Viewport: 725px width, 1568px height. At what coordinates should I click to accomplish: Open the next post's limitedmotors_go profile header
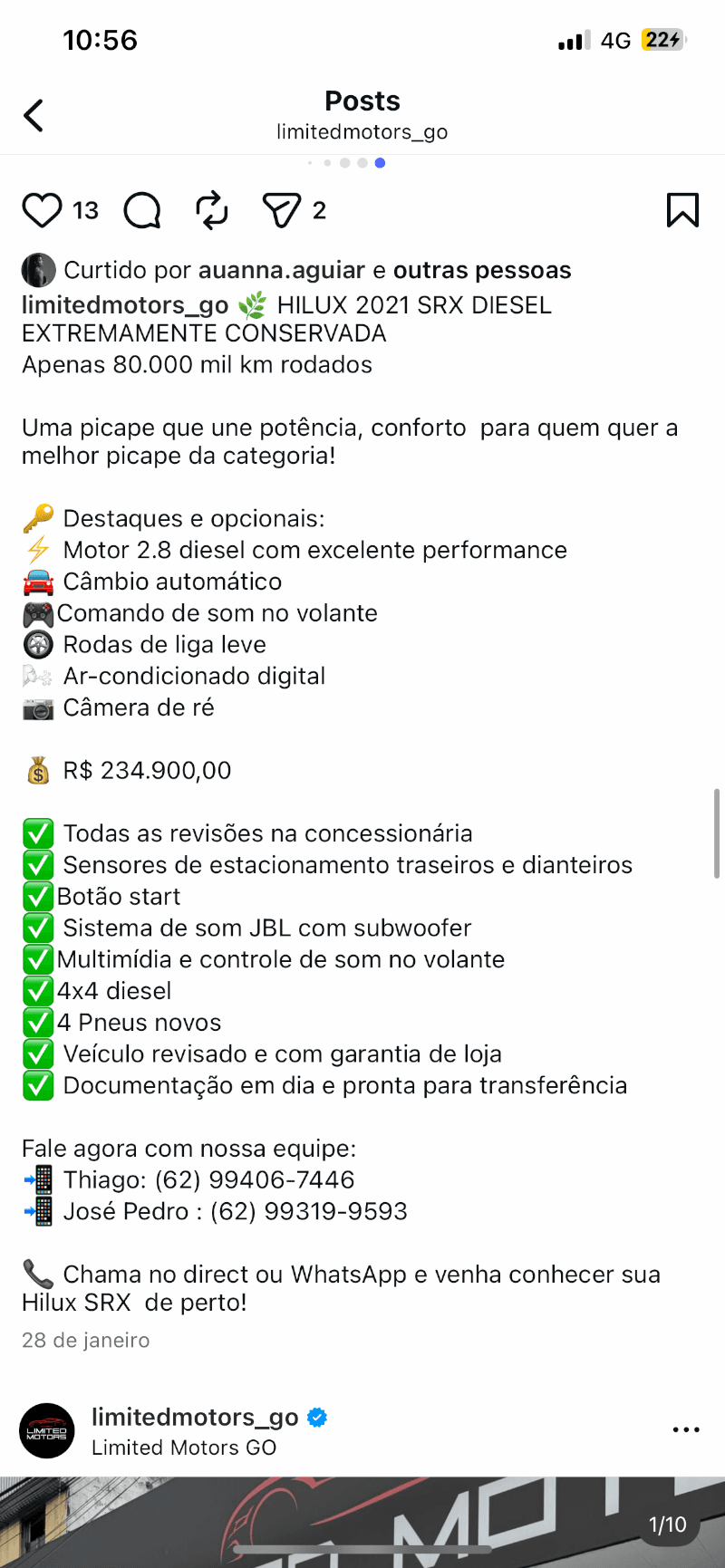[195, 1417]
